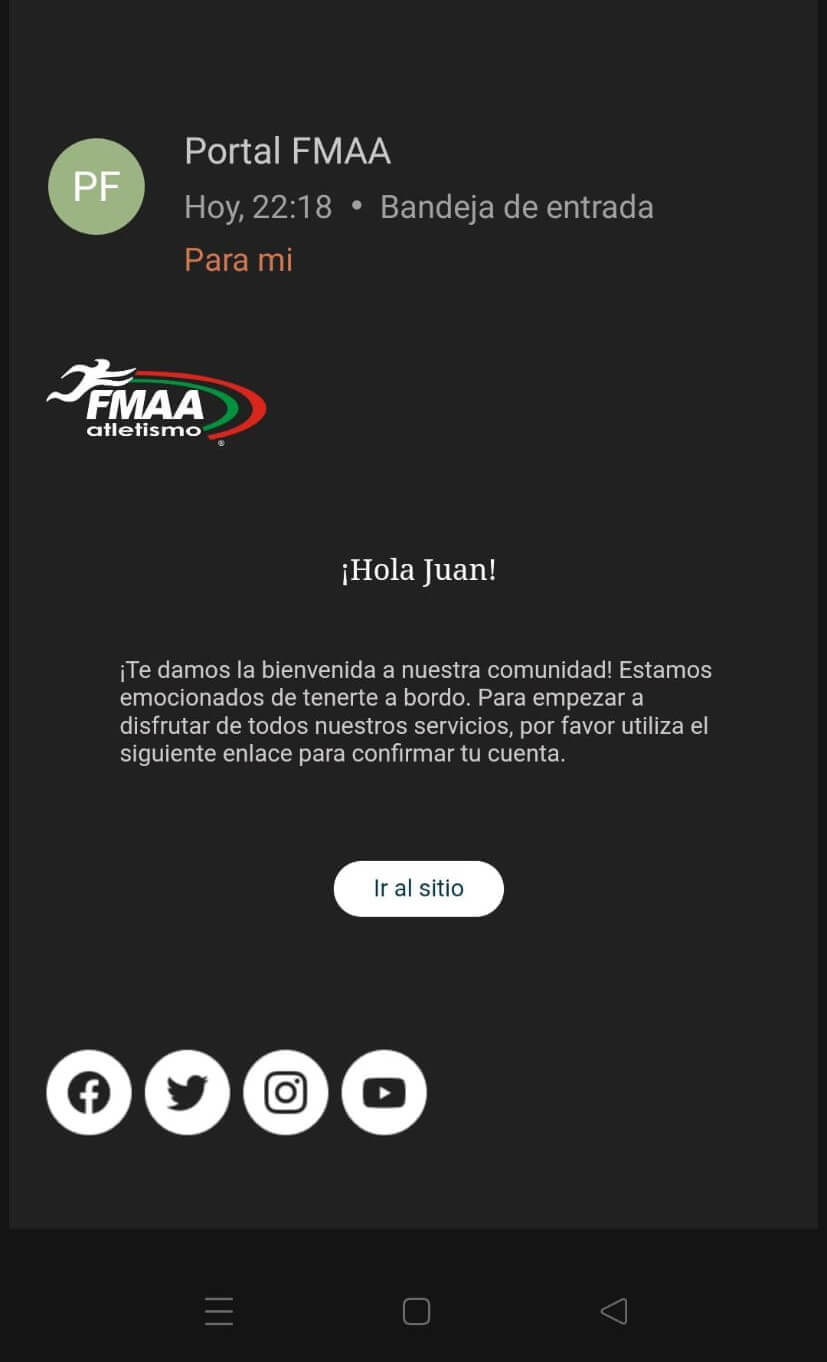Viewport: 827px width, 1362px height.
Task: Expand recipient details via Para mi
Action: click(238, 260)
